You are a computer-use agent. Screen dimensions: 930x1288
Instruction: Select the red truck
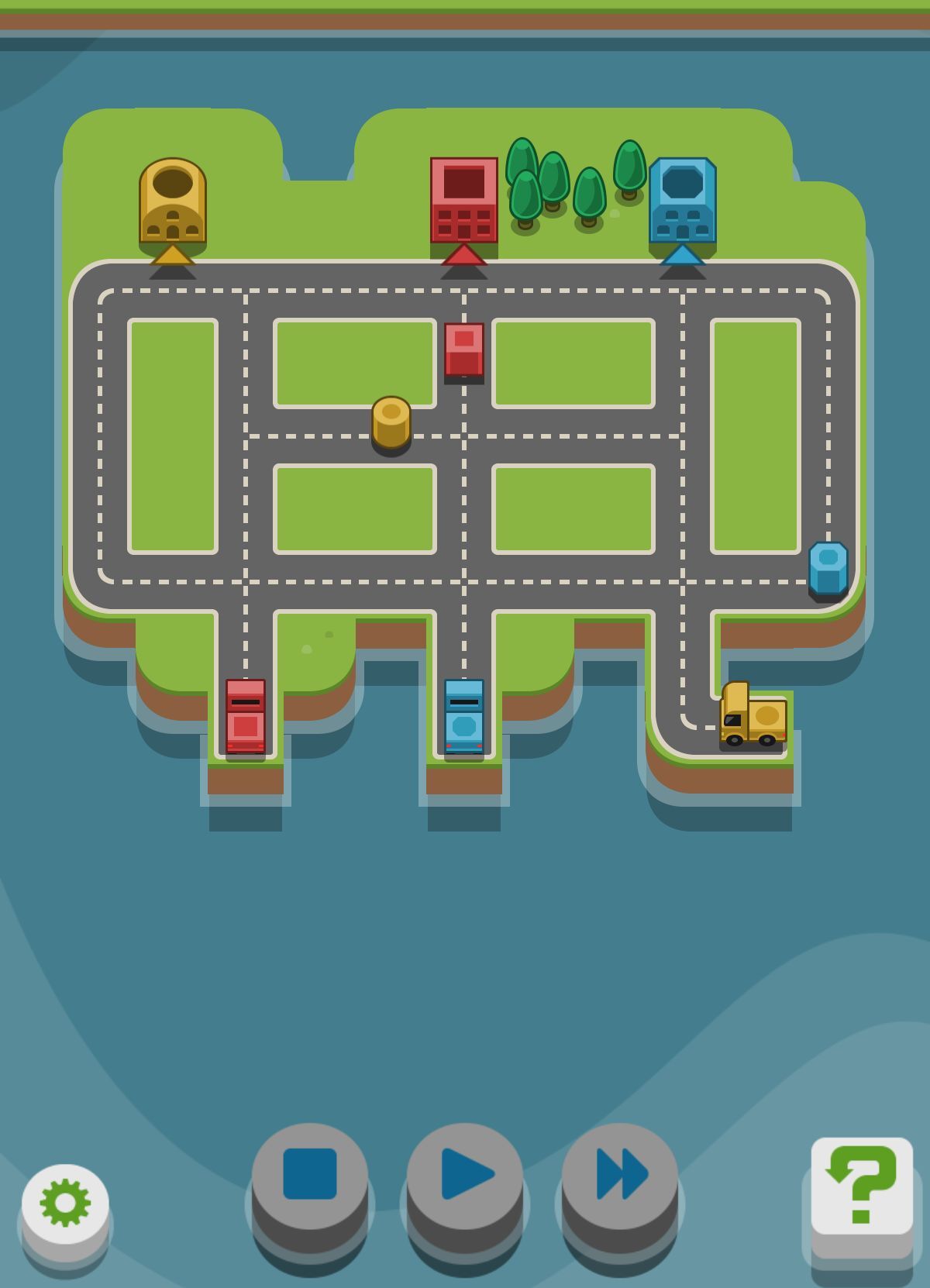click(x=246, y=717)
